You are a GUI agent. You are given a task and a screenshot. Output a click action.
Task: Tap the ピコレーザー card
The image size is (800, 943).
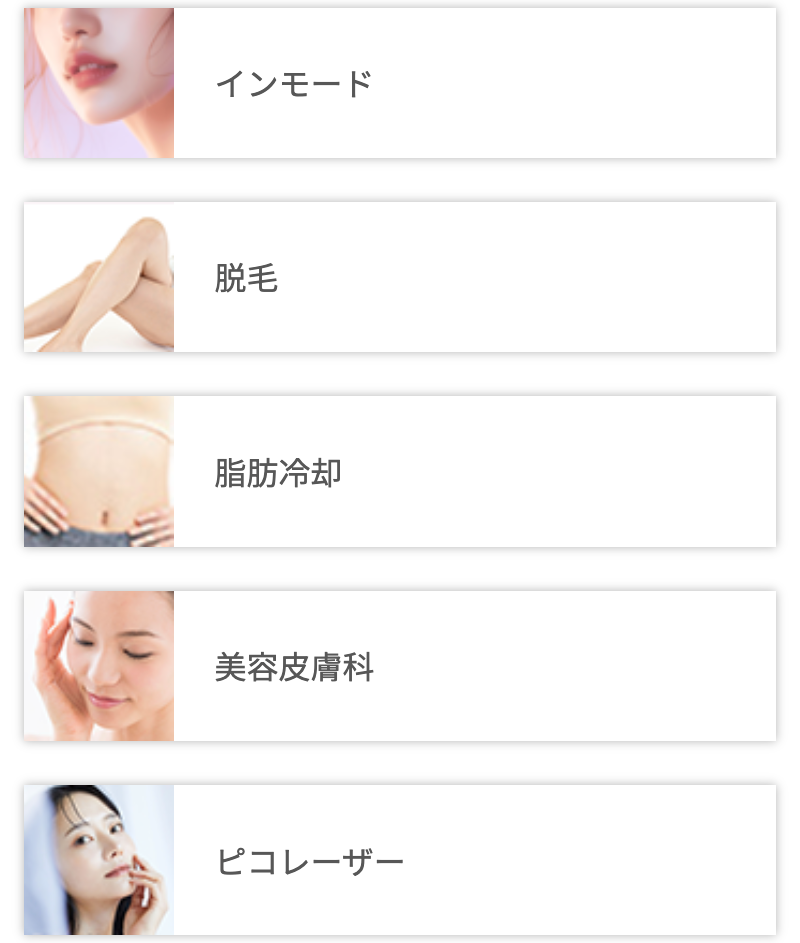400,860
